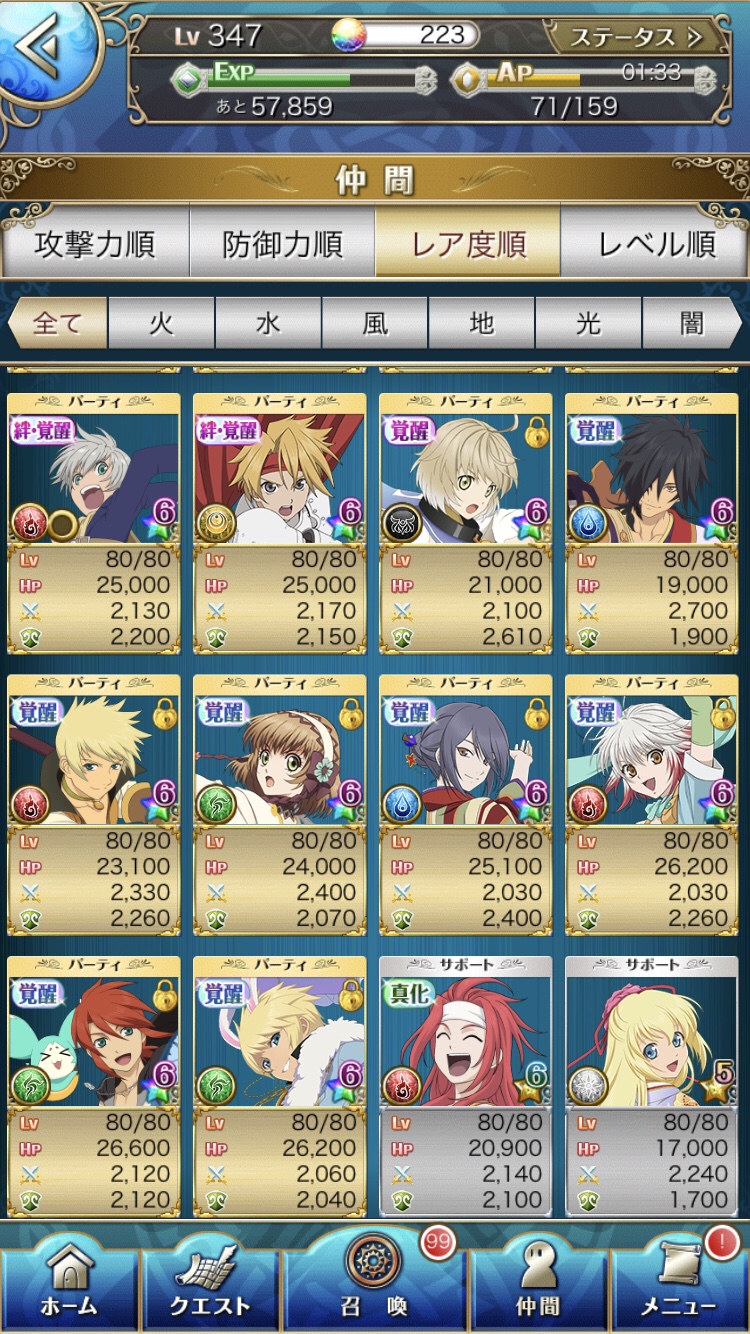The height and width of the screenshot is (1334, 750).
Task: Open the ally card with HP 19,000
Action: tap(652, 522)
